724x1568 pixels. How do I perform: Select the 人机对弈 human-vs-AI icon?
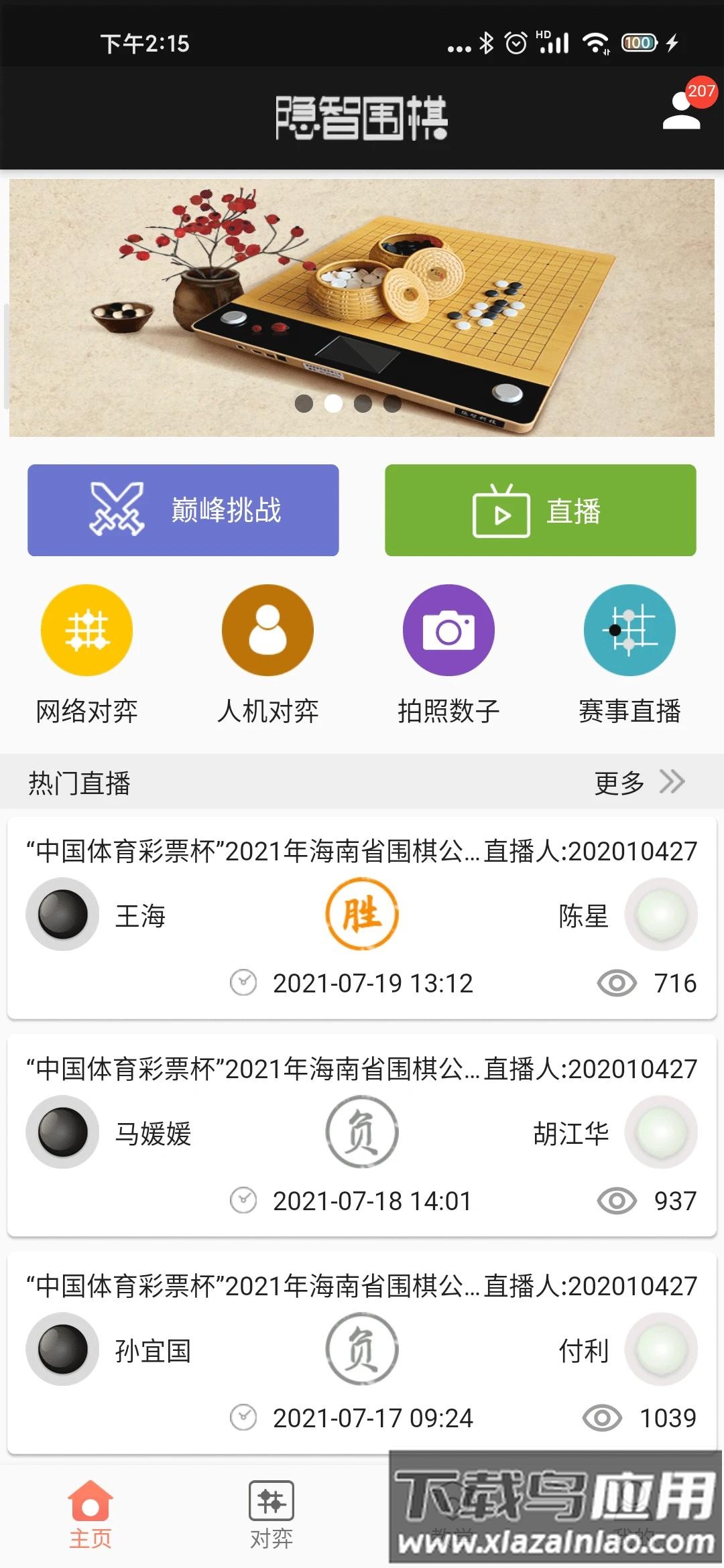coord(267,631)
